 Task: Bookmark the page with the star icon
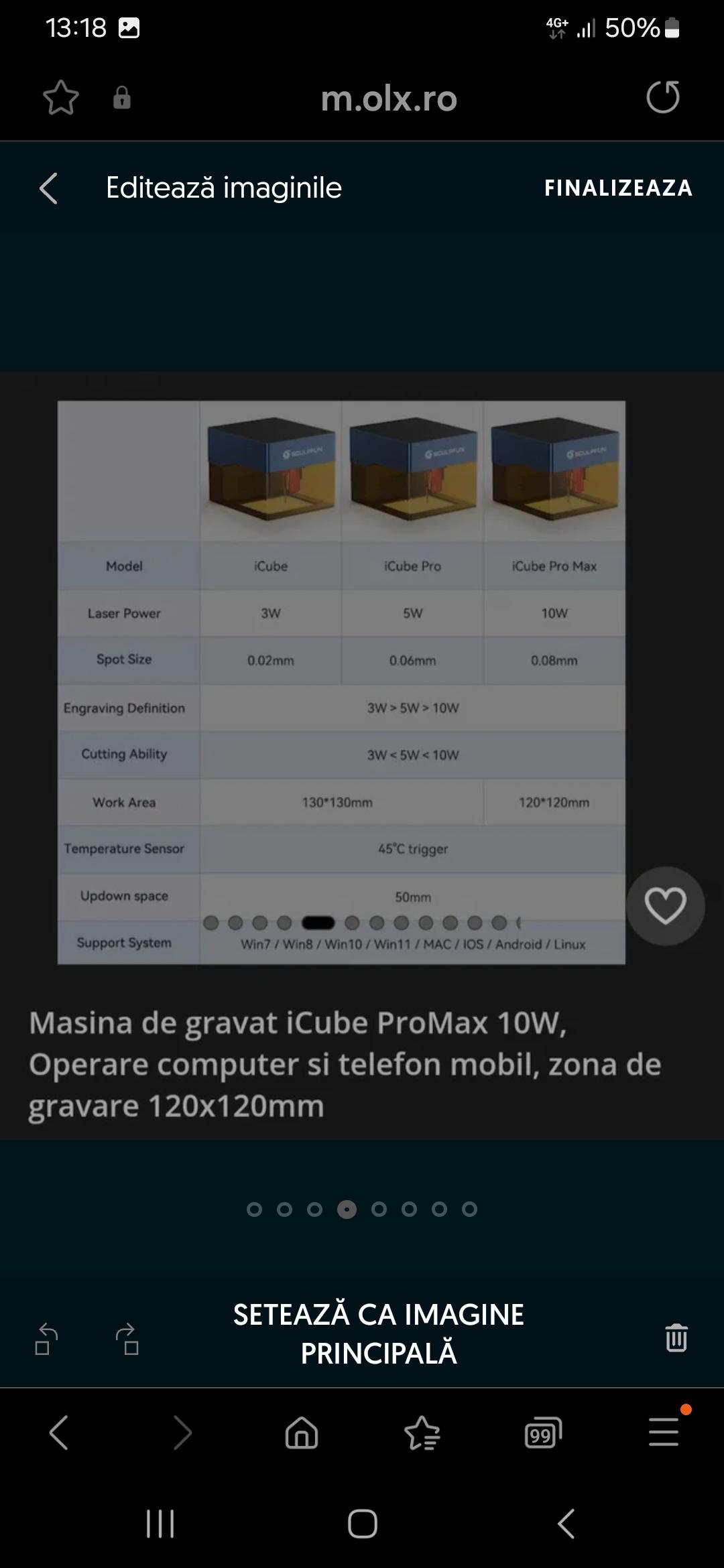60,98
